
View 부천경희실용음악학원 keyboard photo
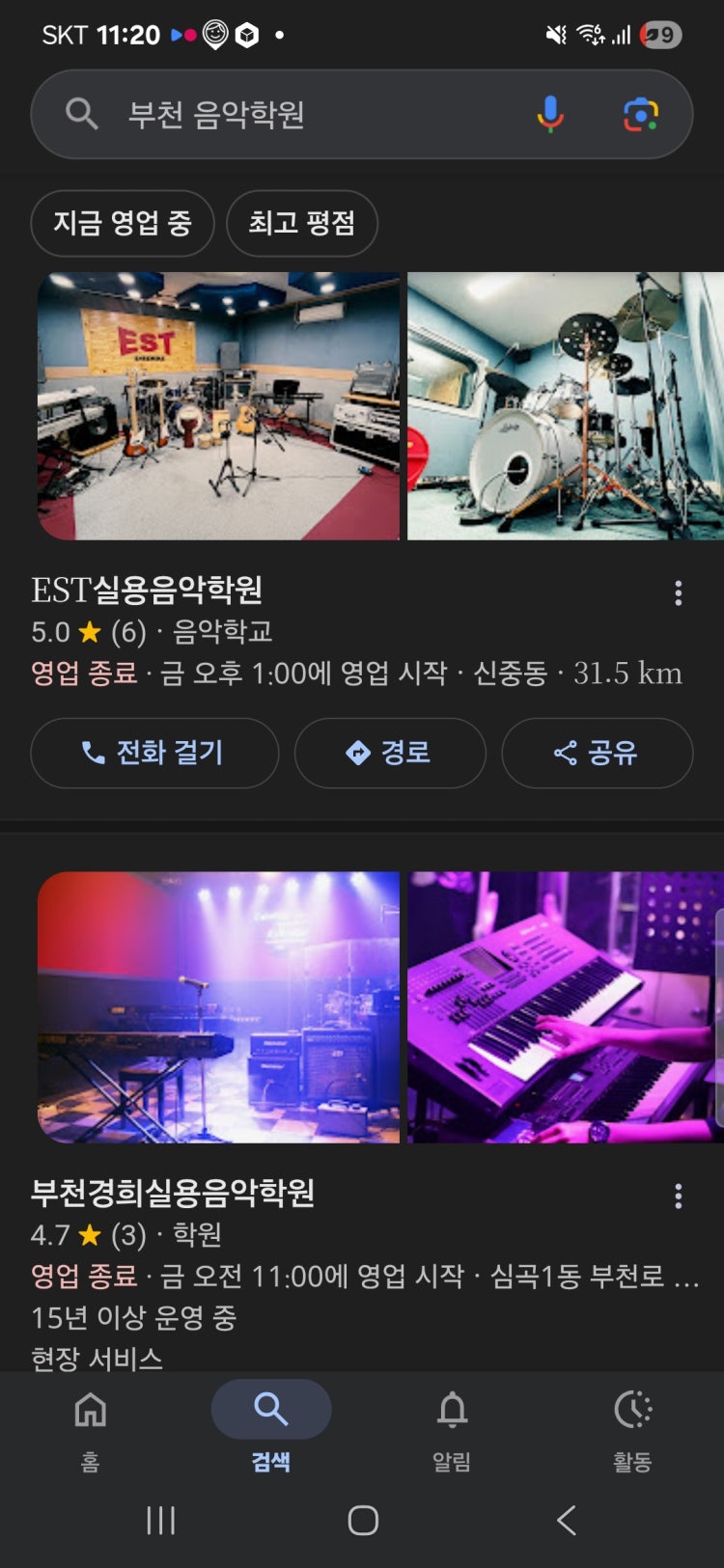coord(565,1007)
